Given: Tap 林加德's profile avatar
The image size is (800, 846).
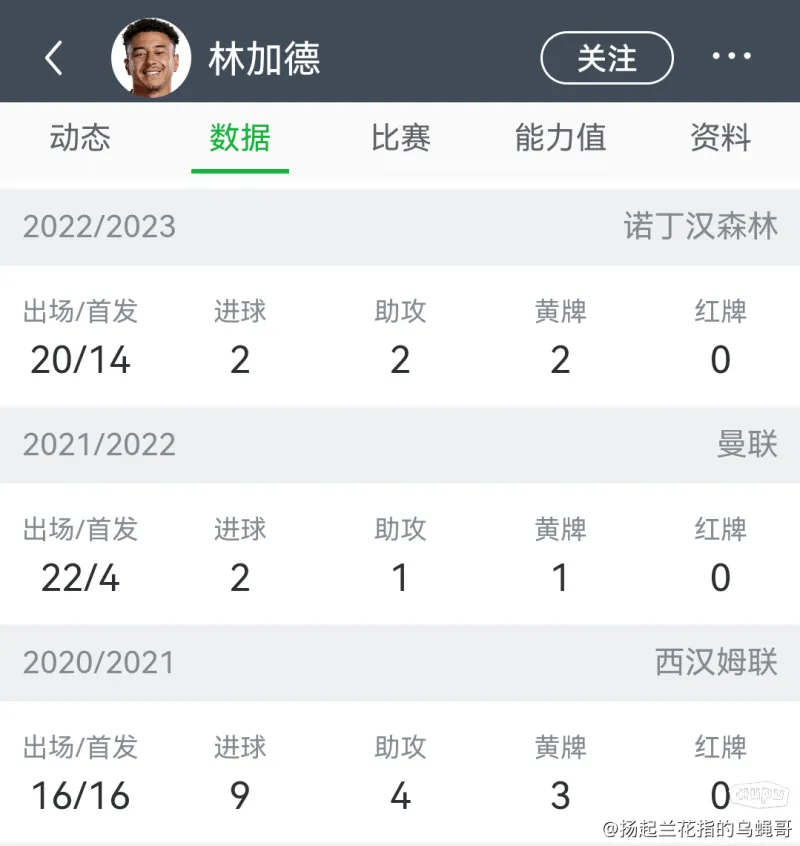Looking at the screenshot, I should coord(150,57).
